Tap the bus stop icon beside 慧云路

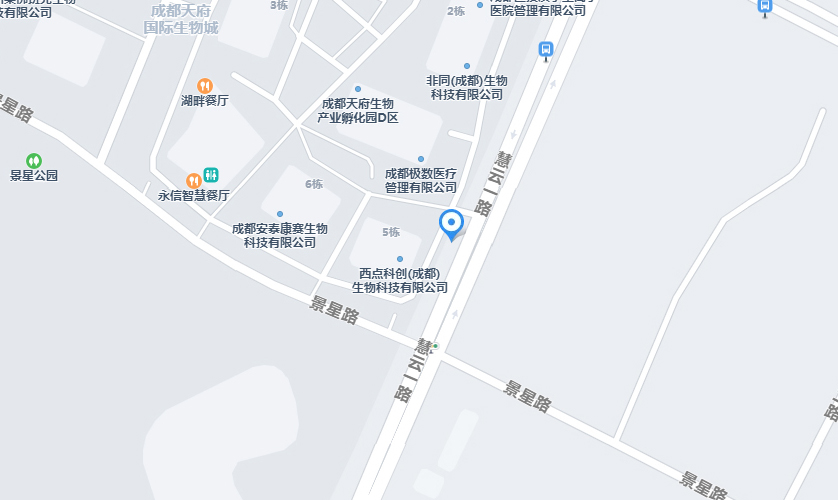point(545,49)
